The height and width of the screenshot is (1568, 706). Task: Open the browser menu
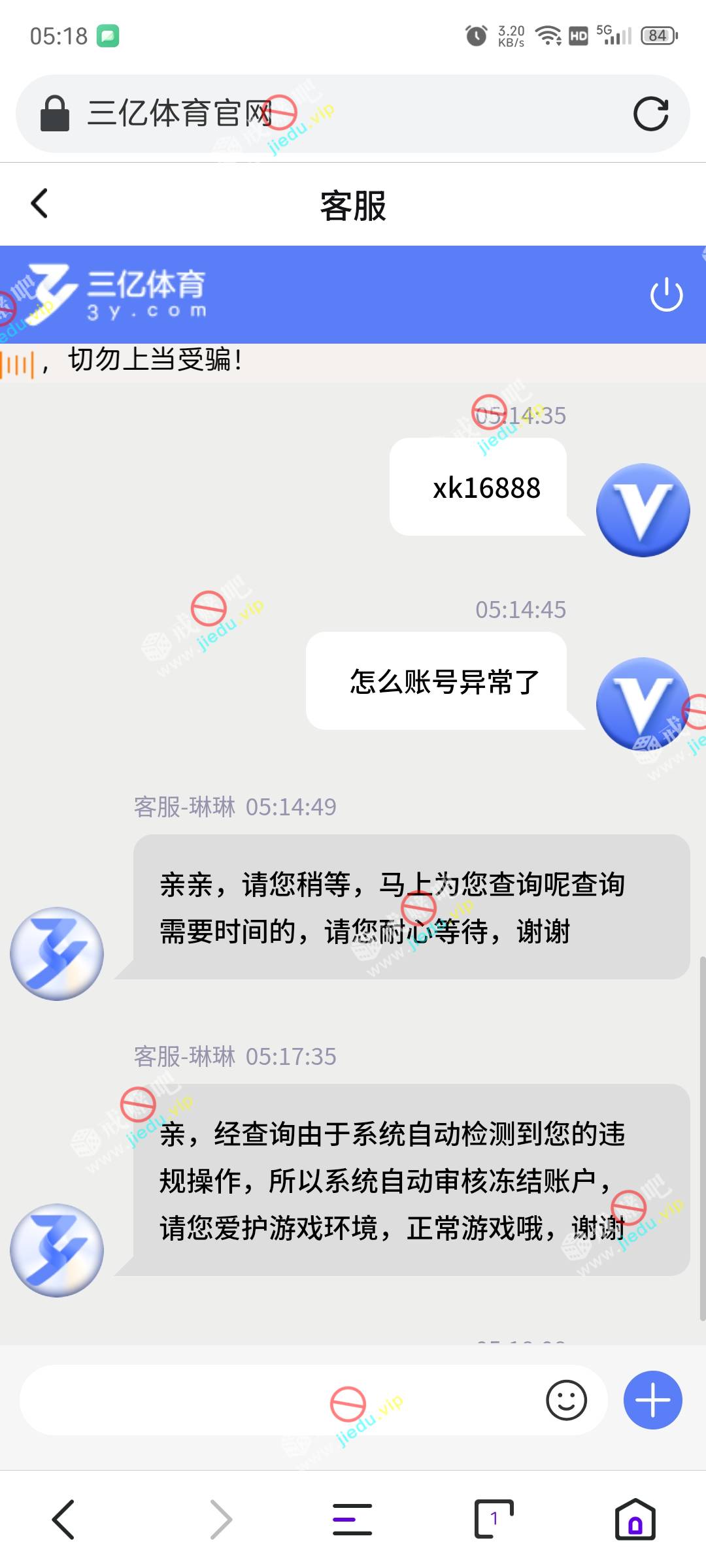click(352, 1519)
